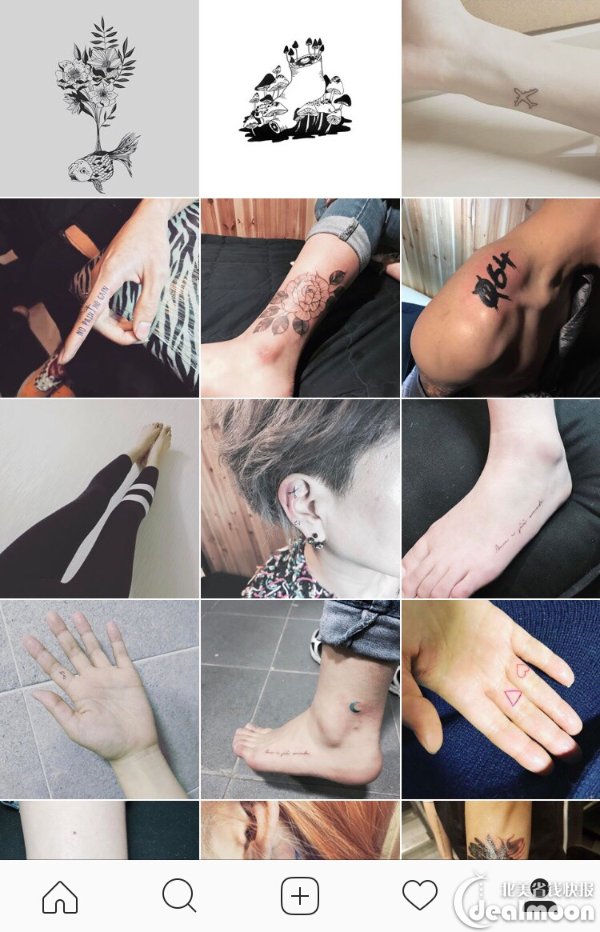Image resolution: width=600 pixels, height=932 pixels.
Task: View the striped leggings legs photo
Action: [x=99, y=498]
